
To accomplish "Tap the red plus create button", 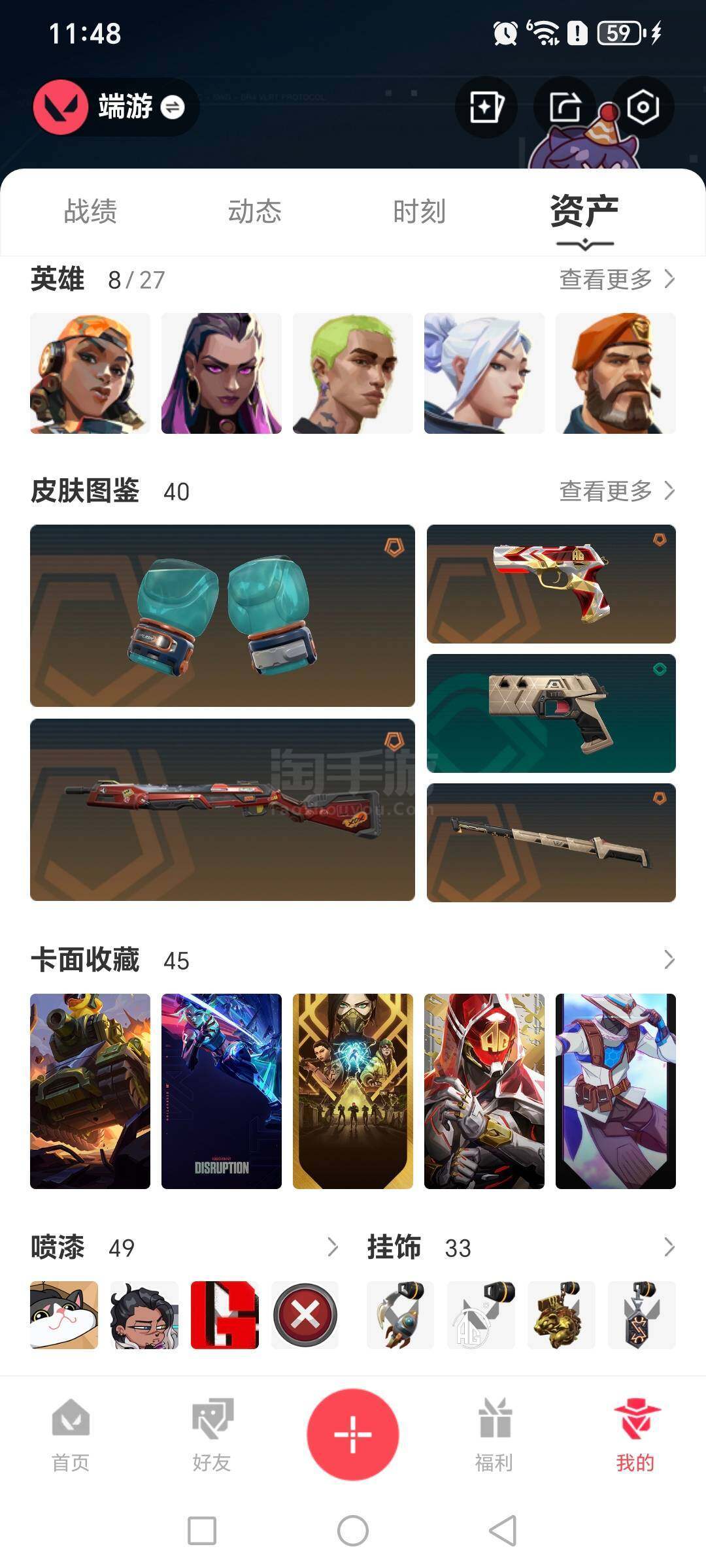I will (x=353, y=1434).
